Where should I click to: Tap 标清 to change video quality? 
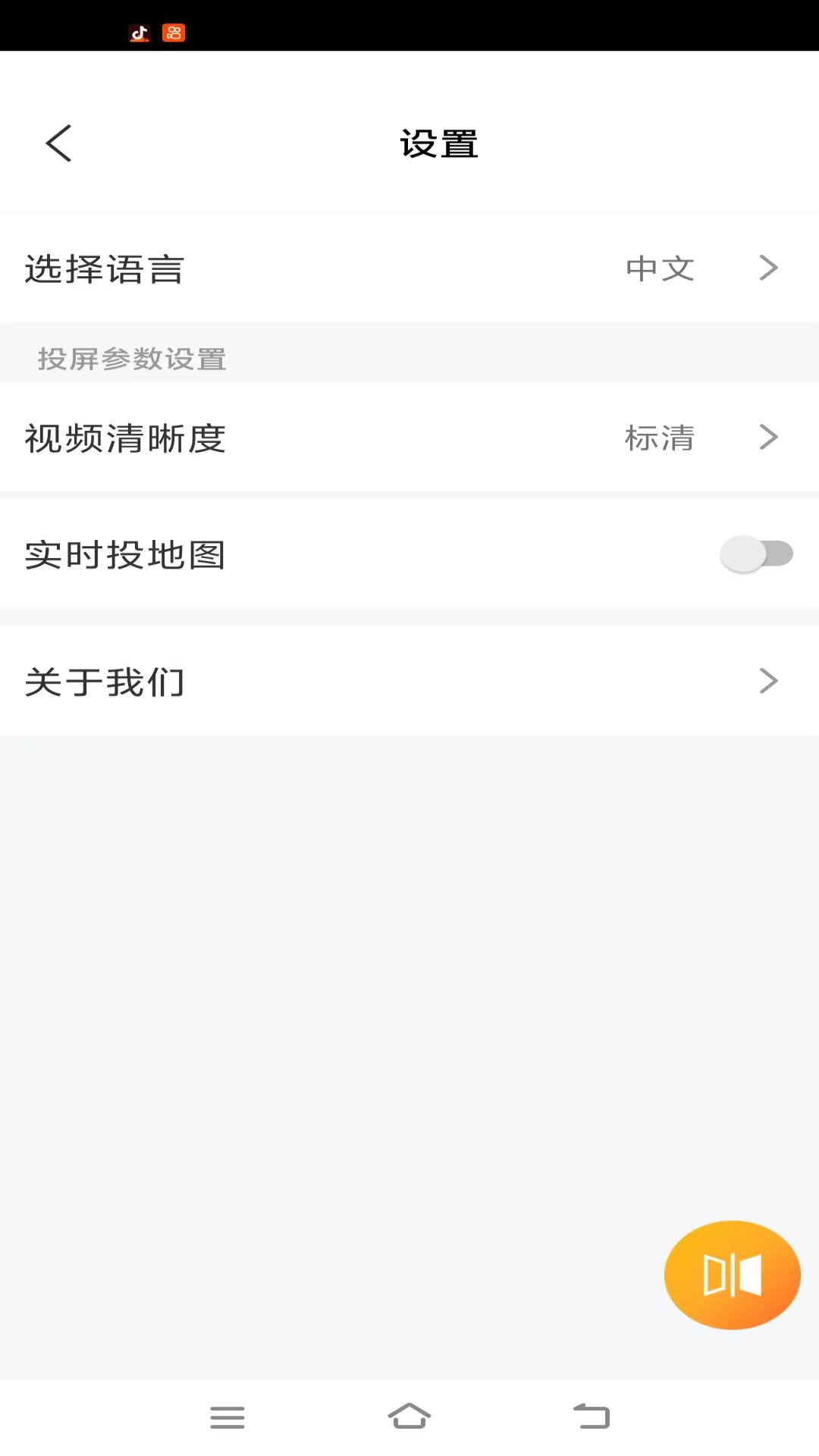(x=658, y=438)
